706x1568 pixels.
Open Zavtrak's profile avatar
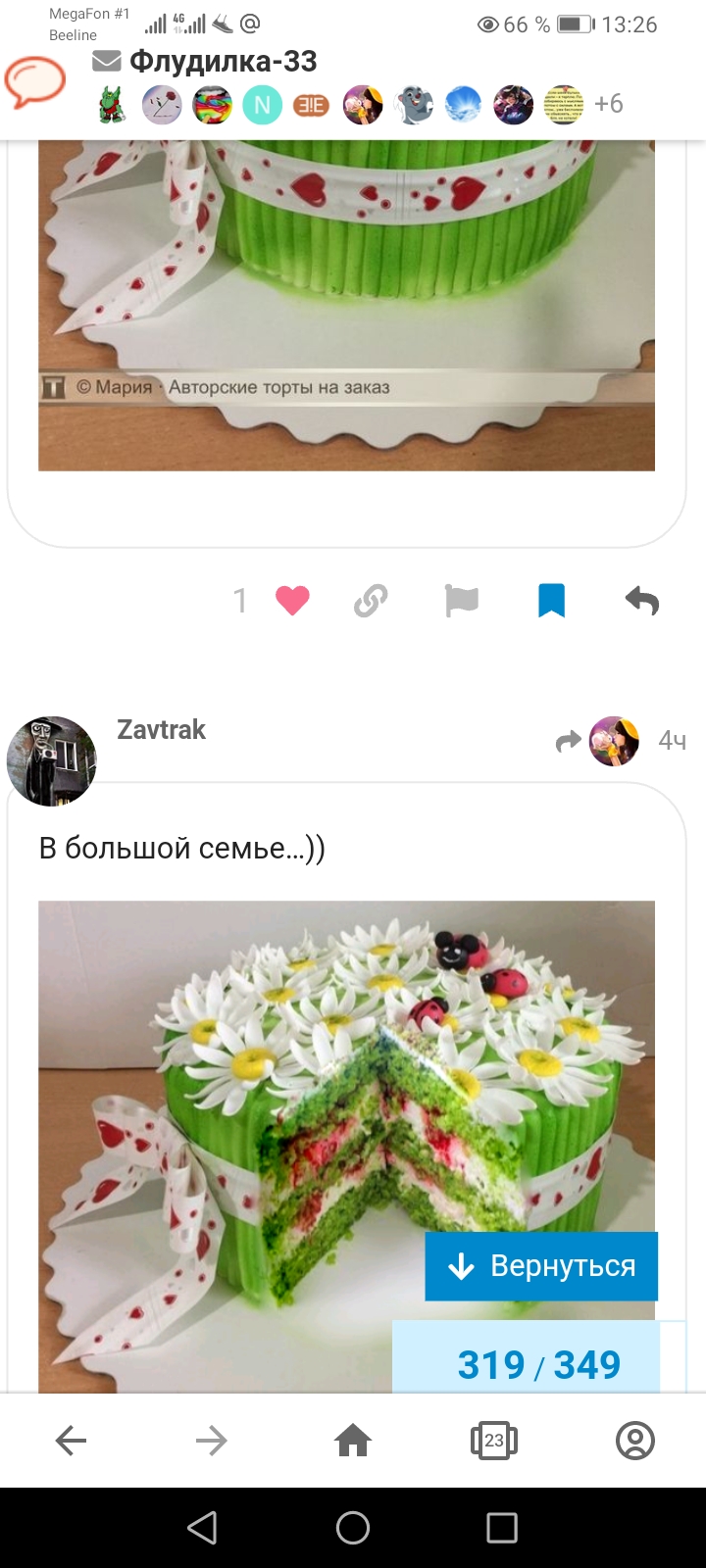52,761
